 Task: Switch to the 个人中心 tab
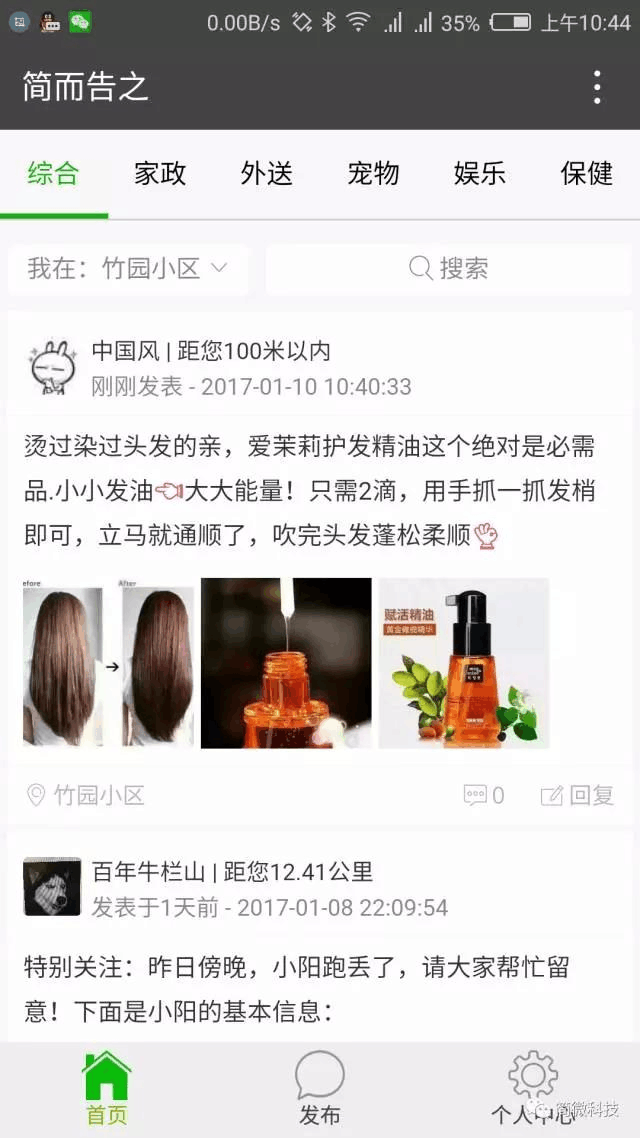pyautogui.click(x=533, y=1090)
